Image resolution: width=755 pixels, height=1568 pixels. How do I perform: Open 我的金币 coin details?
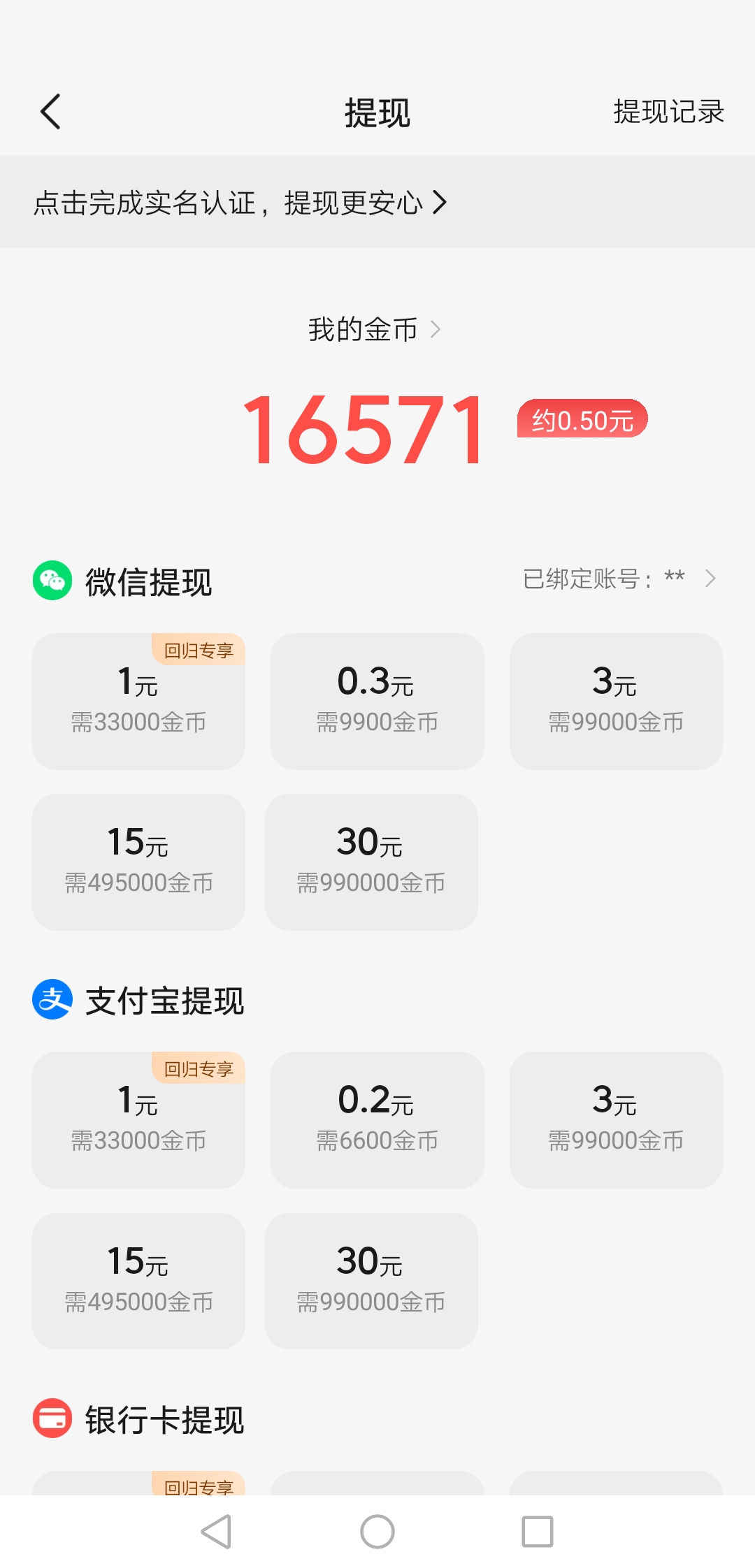(374, 329)
